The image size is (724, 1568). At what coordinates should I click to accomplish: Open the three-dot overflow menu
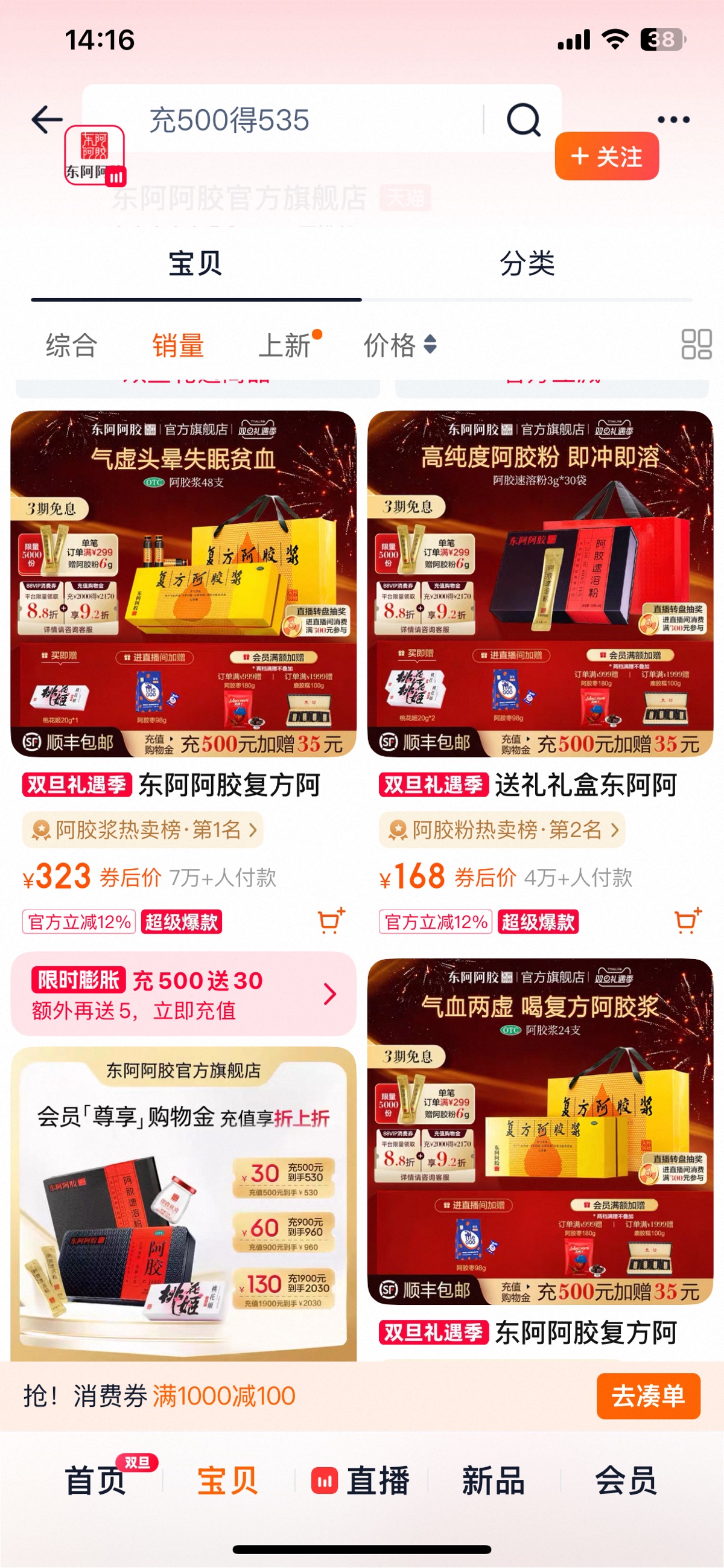pos(673,120)
